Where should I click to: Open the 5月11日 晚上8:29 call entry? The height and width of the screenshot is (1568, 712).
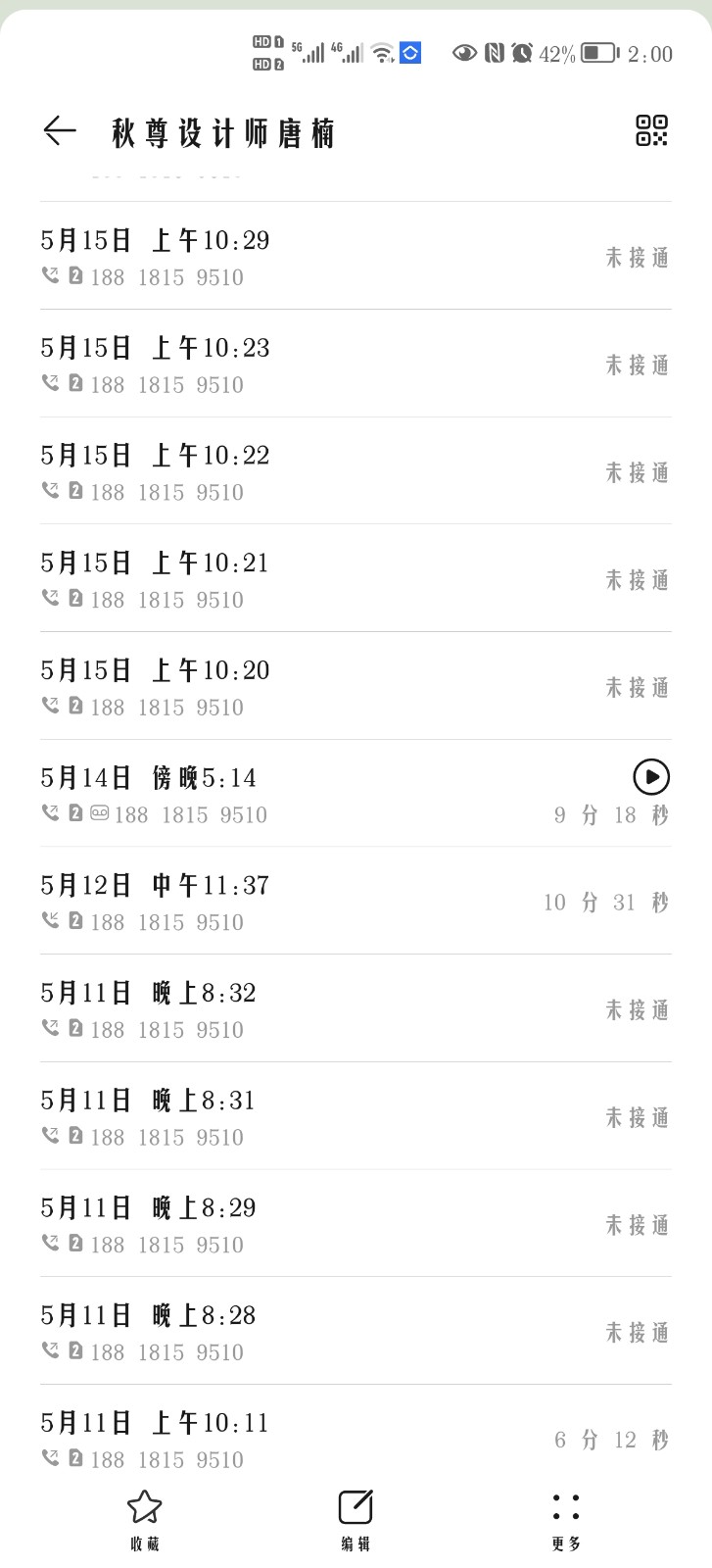[294, 1224]
